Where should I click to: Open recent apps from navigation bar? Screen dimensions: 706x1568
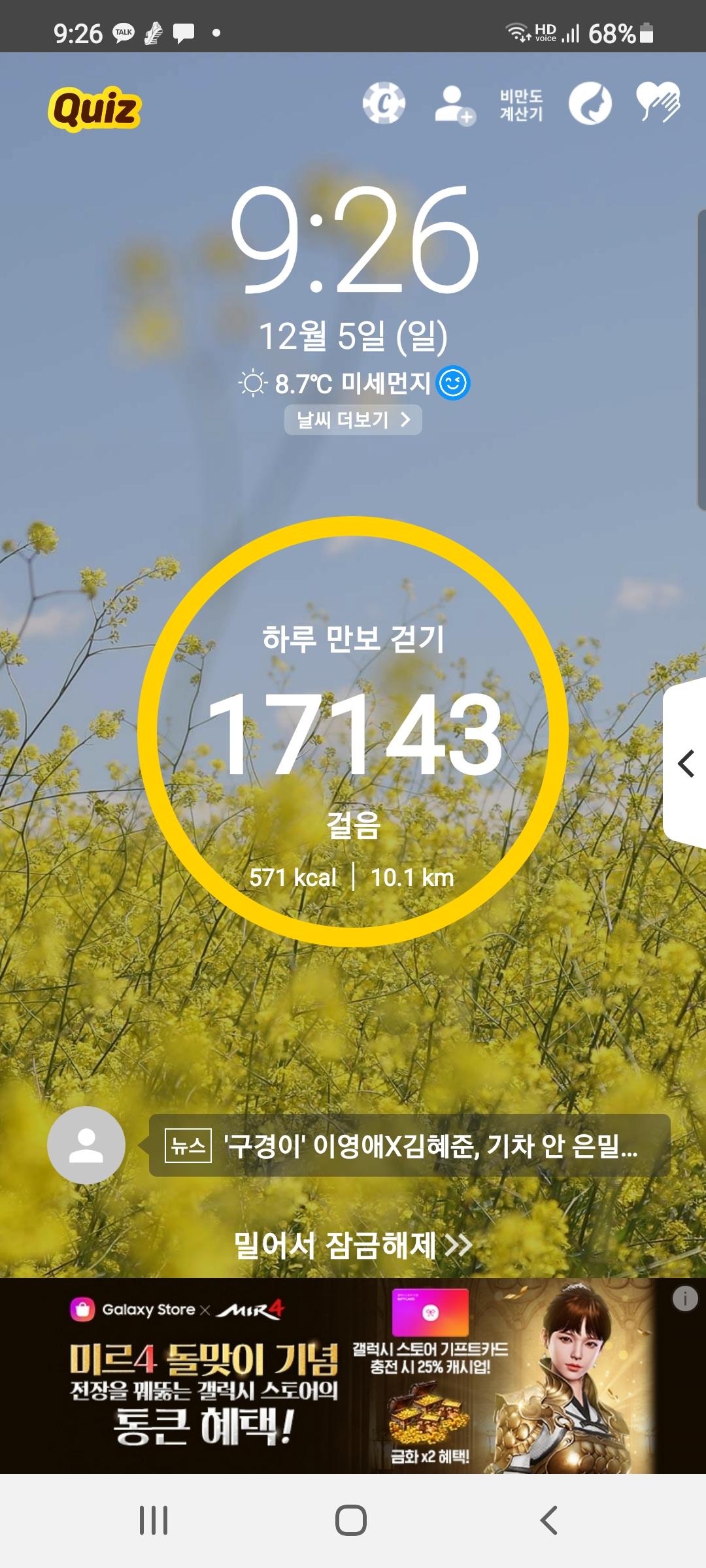coord(154,1520)
